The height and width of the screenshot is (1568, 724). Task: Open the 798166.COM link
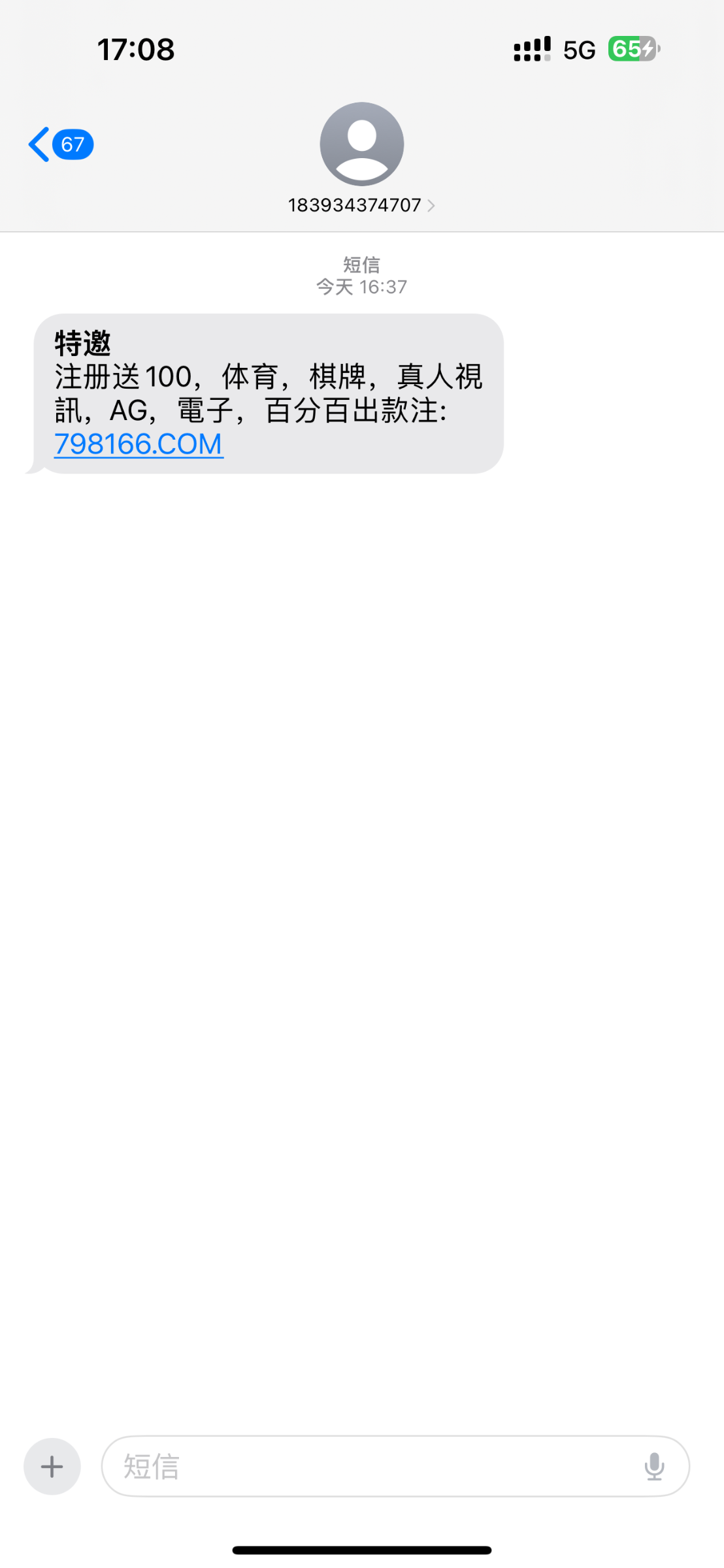click(x=139, y=444)
